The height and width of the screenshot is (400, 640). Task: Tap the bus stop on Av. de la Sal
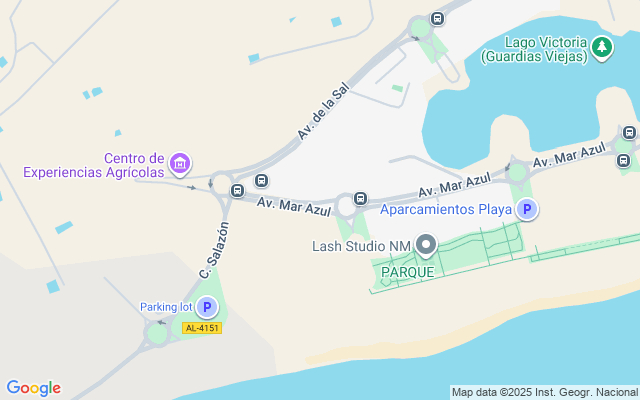tap(261, 181)
